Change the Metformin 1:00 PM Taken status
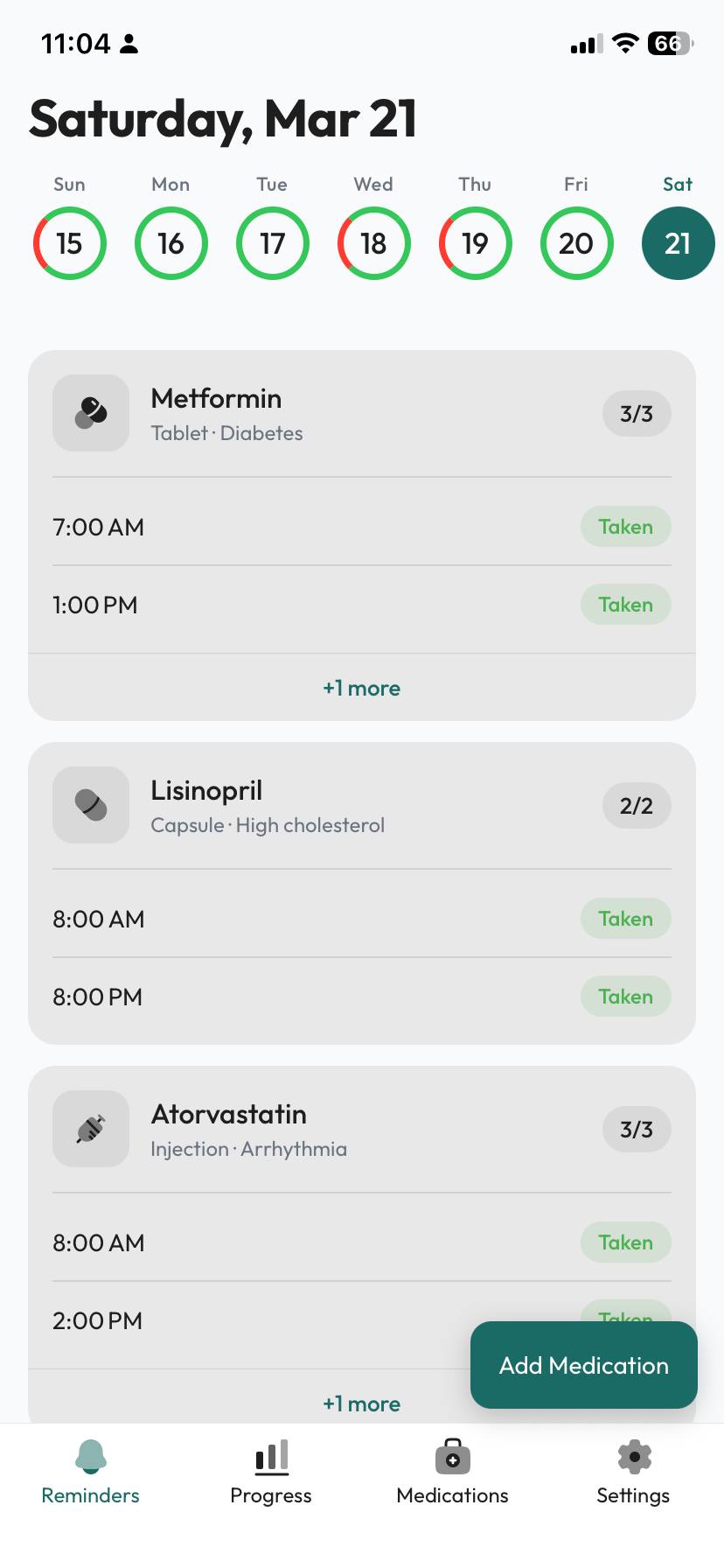The image size is (724, 1568). point(625,605)
